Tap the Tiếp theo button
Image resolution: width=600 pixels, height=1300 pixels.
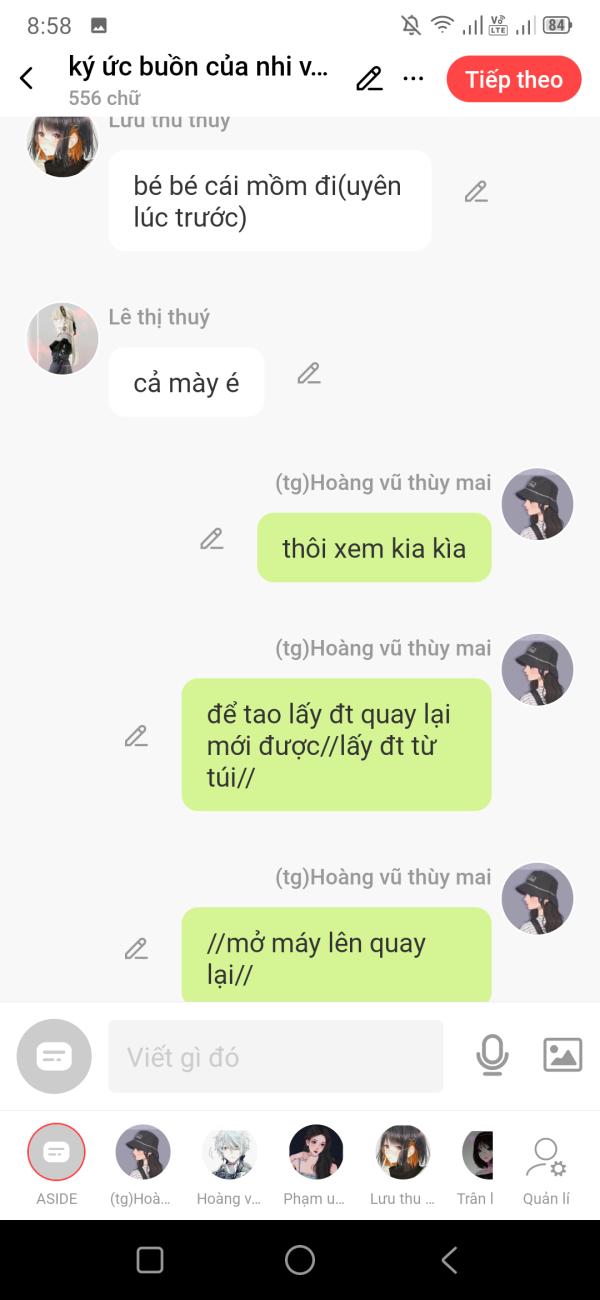(514, 79)
